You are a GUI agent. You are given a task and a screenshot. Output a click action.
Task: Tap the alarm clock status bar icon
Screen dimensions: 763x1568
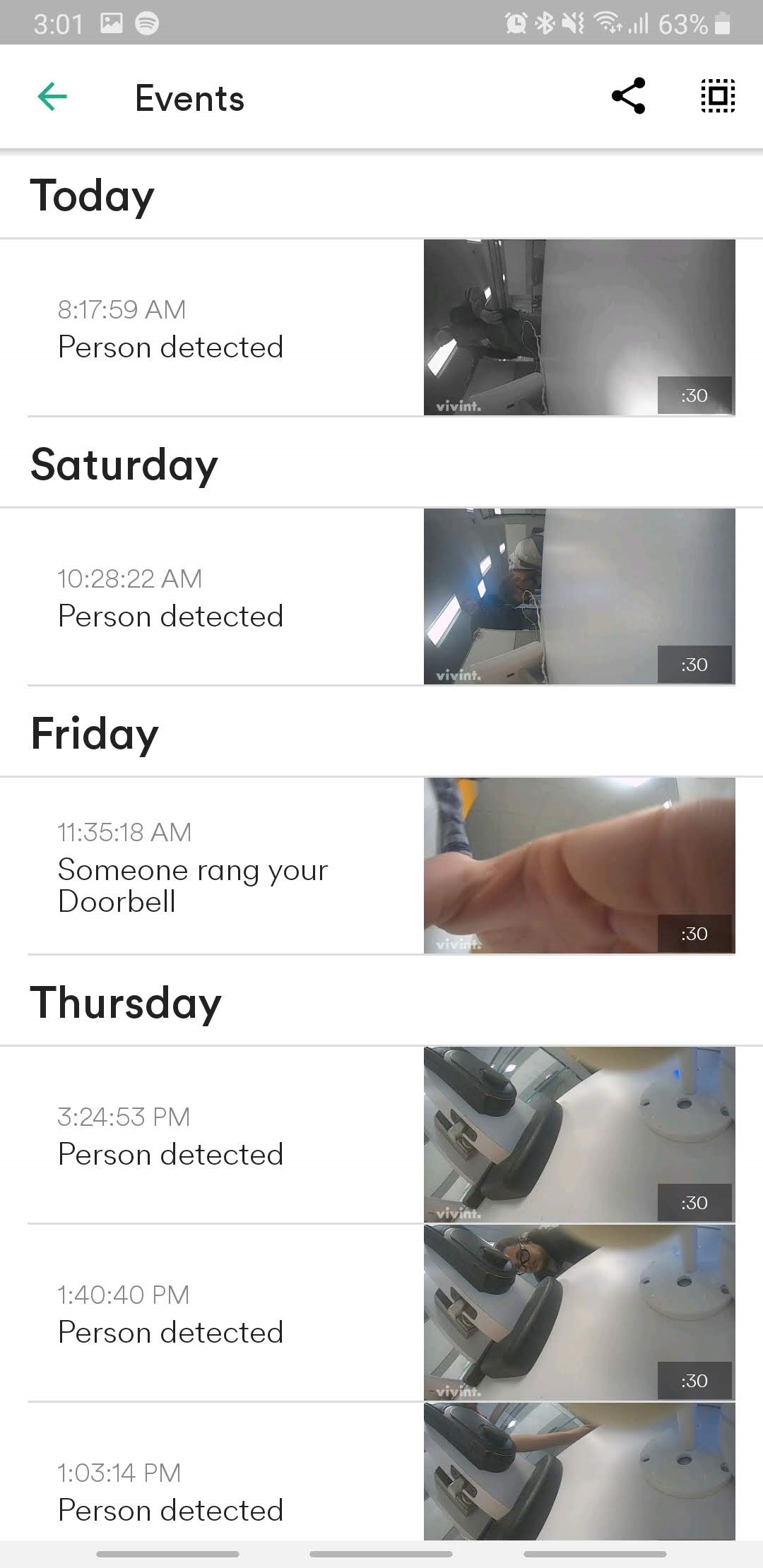[515, 23]
